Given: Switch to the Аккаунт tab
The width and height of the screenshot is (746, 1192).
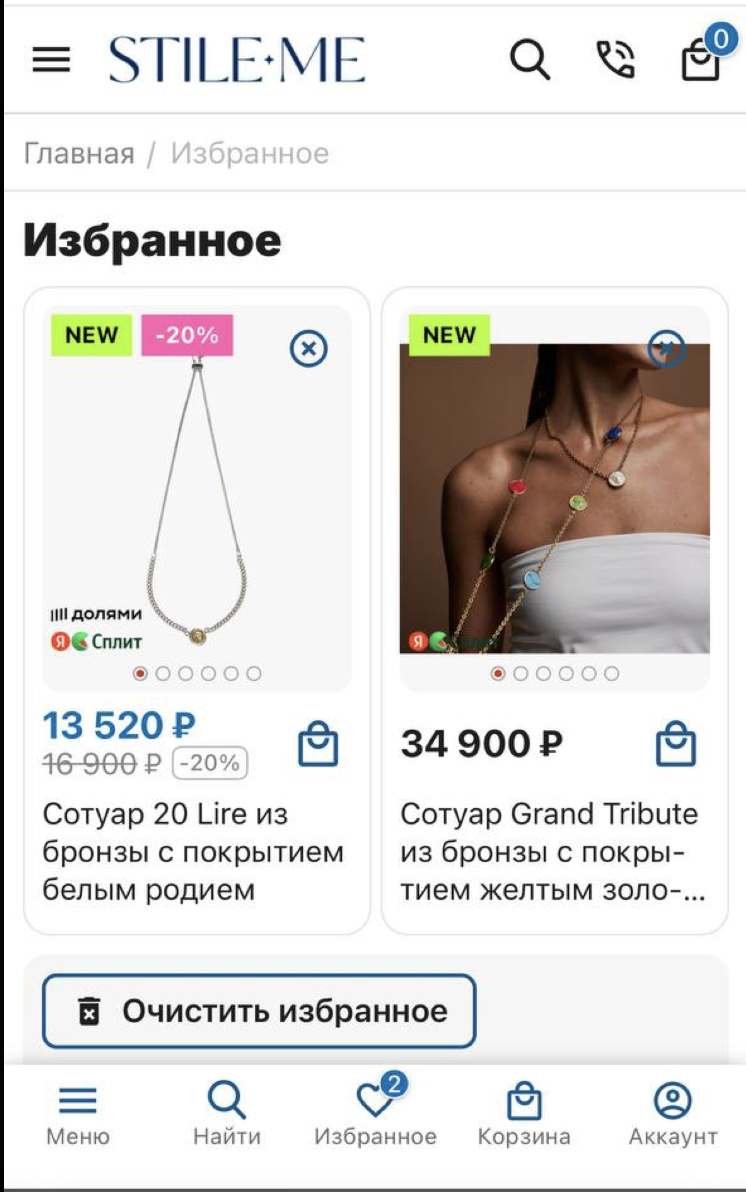Looking at the screenshot, I should coord(673,1114).
